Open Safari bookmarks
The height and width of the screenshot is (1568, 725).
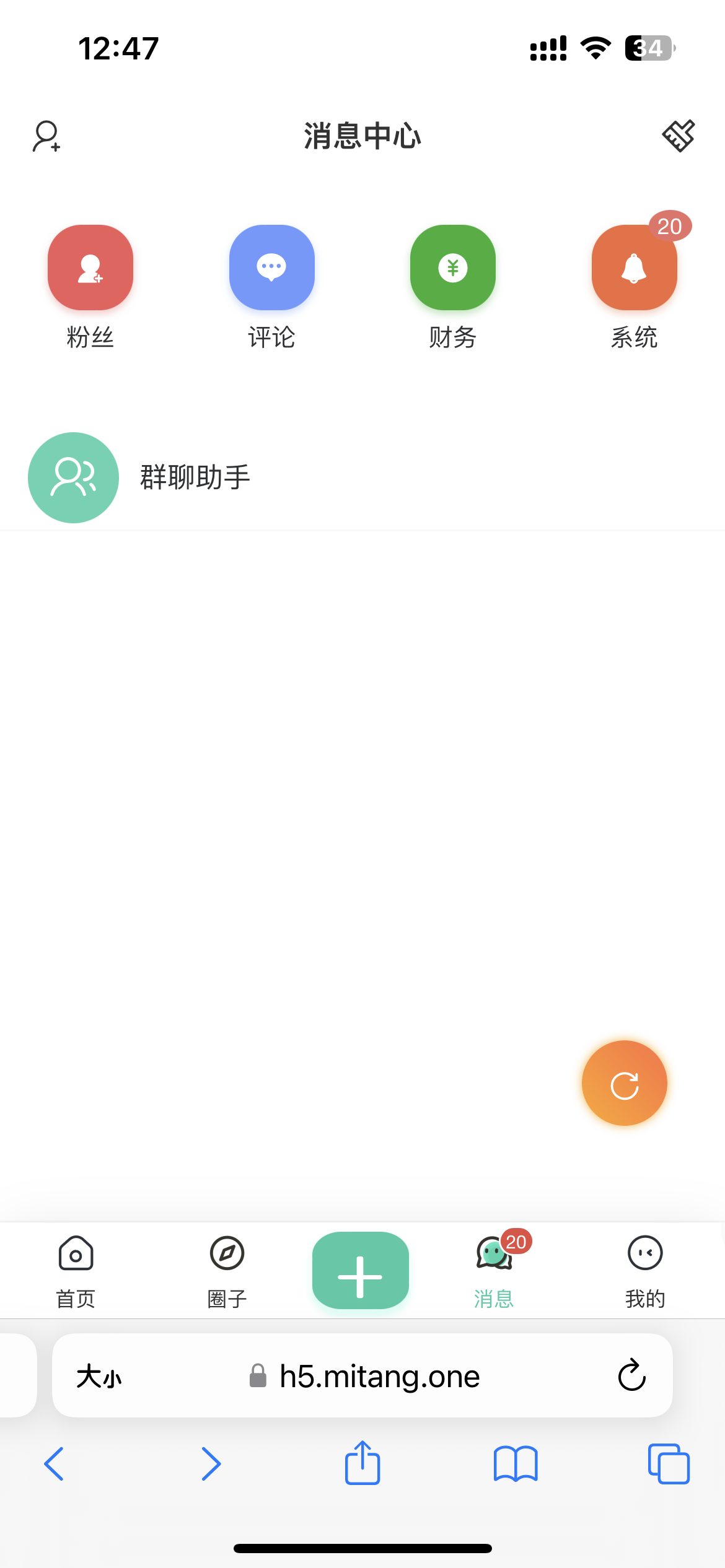coord(516,1464)
